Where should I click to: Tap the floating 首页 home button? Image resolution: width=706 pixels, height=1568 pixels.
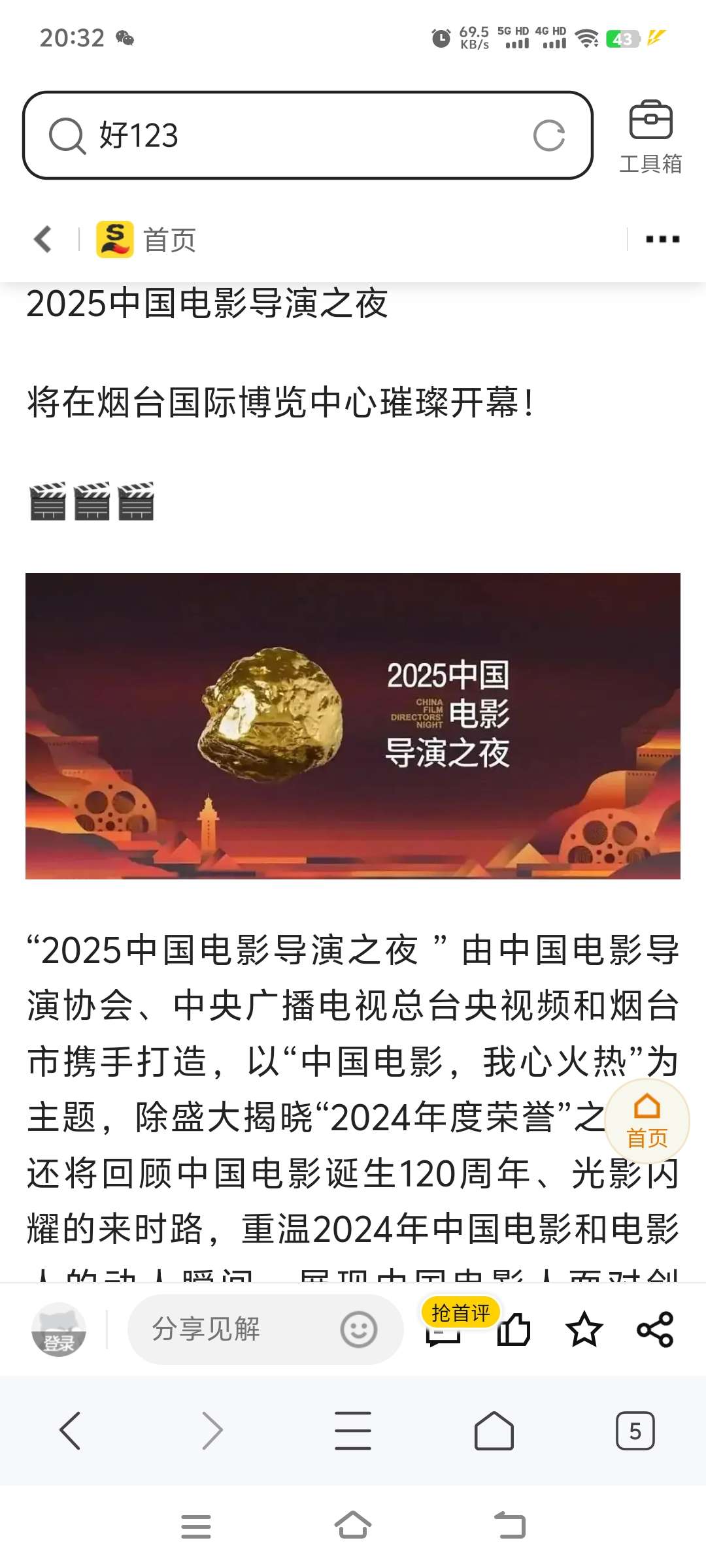pyautogui.click(x=647, y=1121)
